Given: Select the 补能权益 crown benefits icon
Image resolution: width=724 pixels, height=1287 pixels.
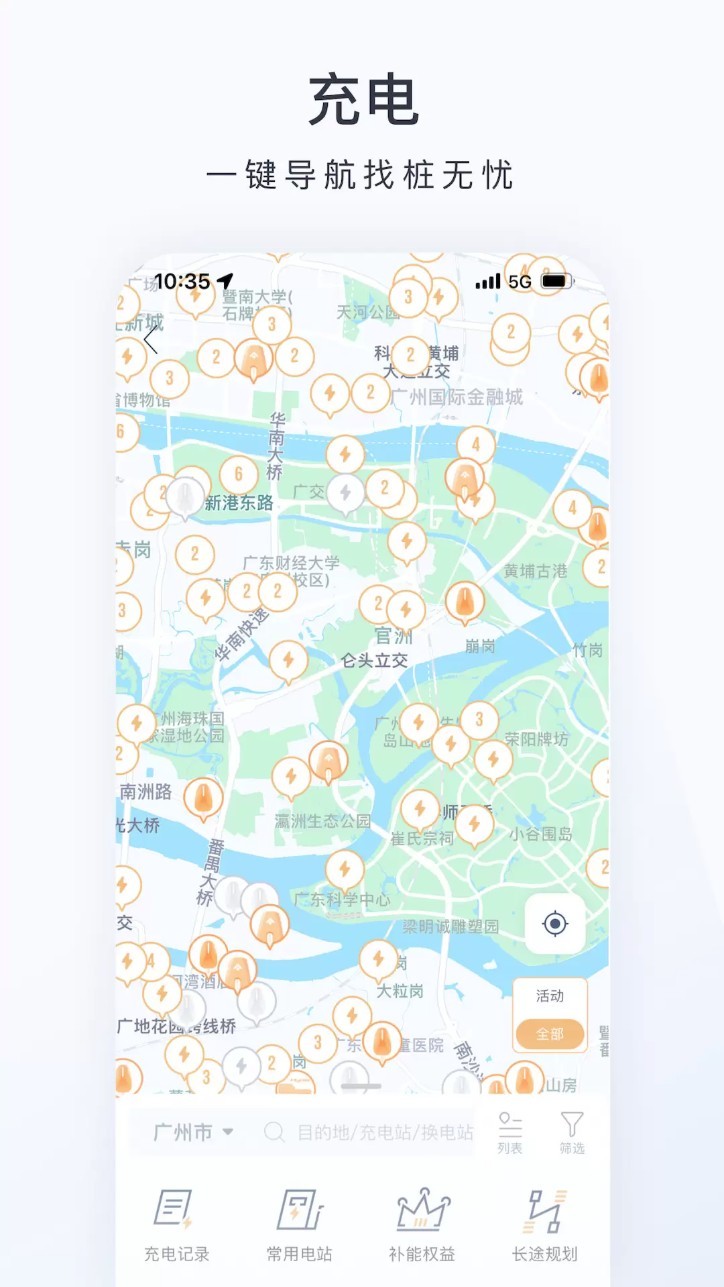Looking at the screenshot, I should tap(423, 1215).
